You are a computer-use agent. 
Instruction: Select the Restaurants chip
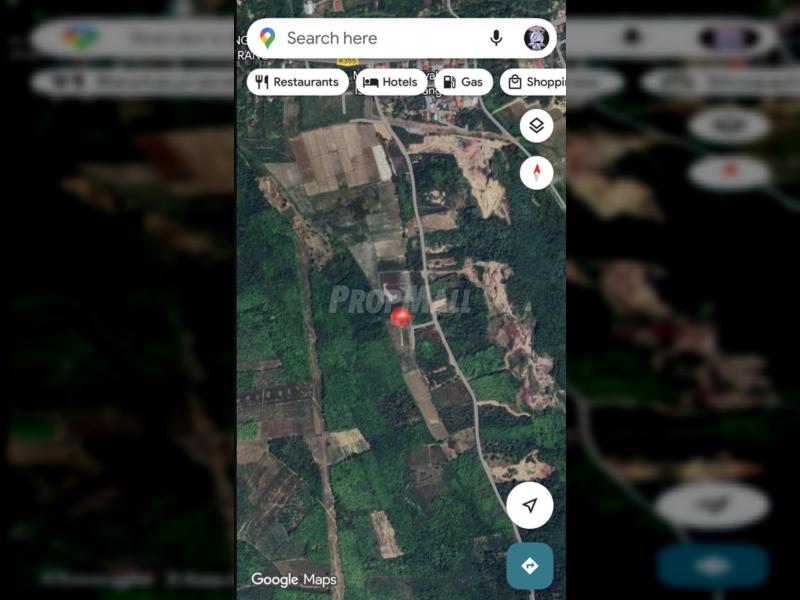[x=297, y=82]
